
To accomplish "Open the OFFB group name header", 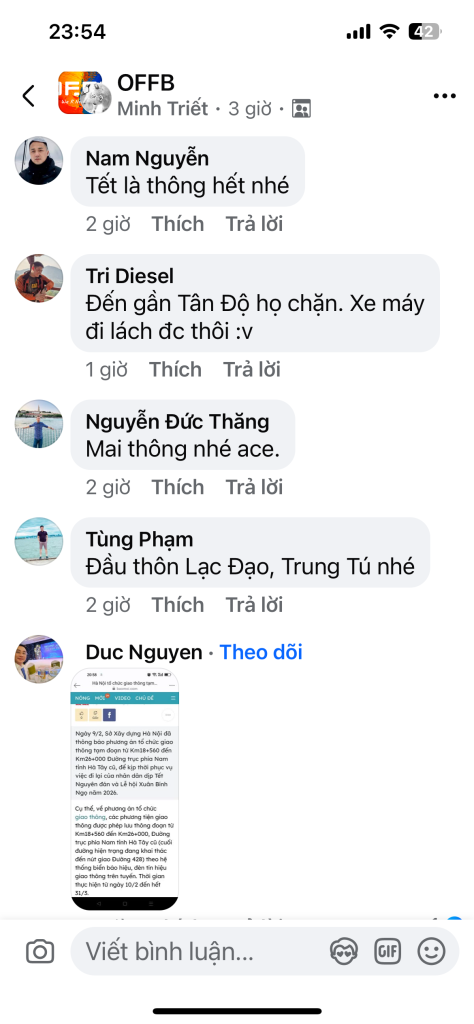I will tap(146, 83).
